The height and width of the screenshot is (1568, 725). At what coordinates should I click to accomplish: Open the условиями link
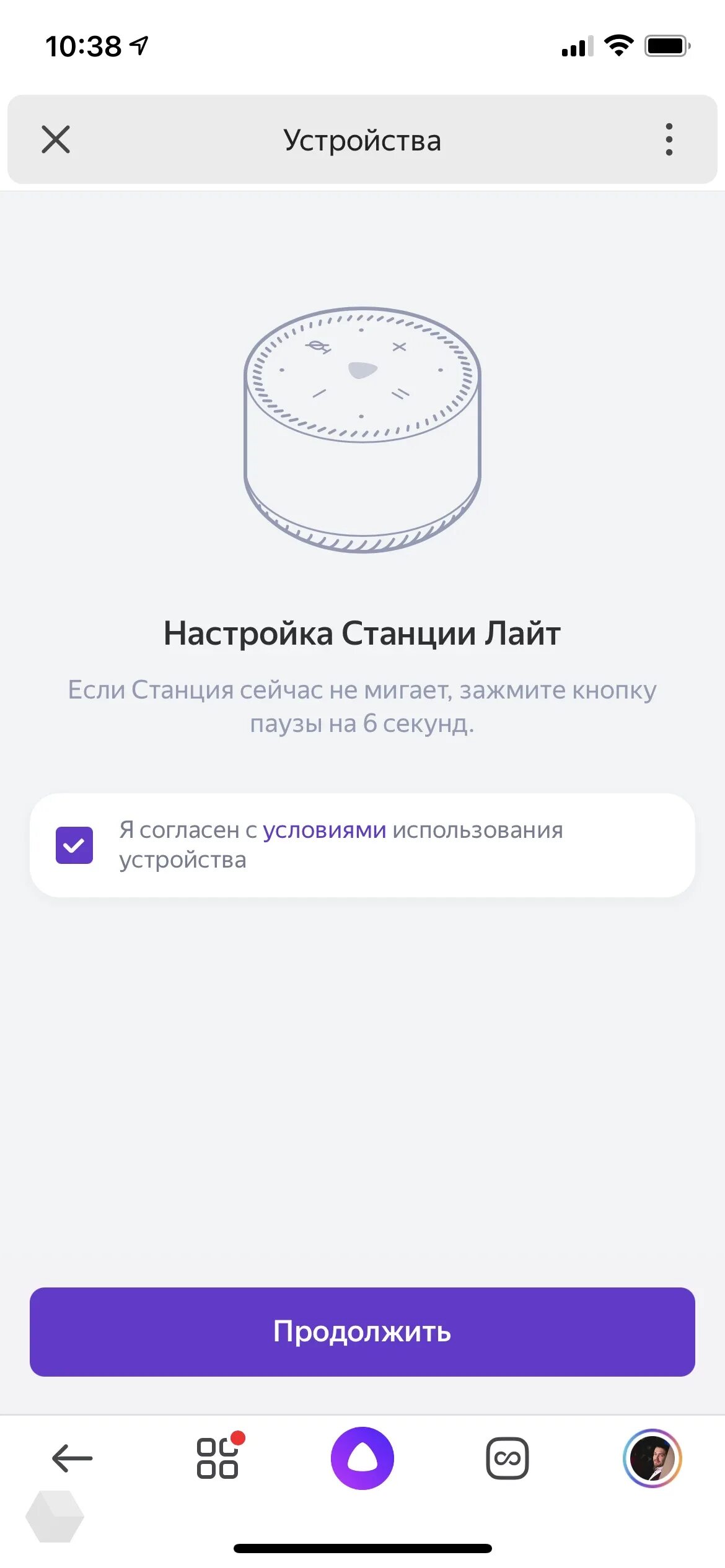324,830
